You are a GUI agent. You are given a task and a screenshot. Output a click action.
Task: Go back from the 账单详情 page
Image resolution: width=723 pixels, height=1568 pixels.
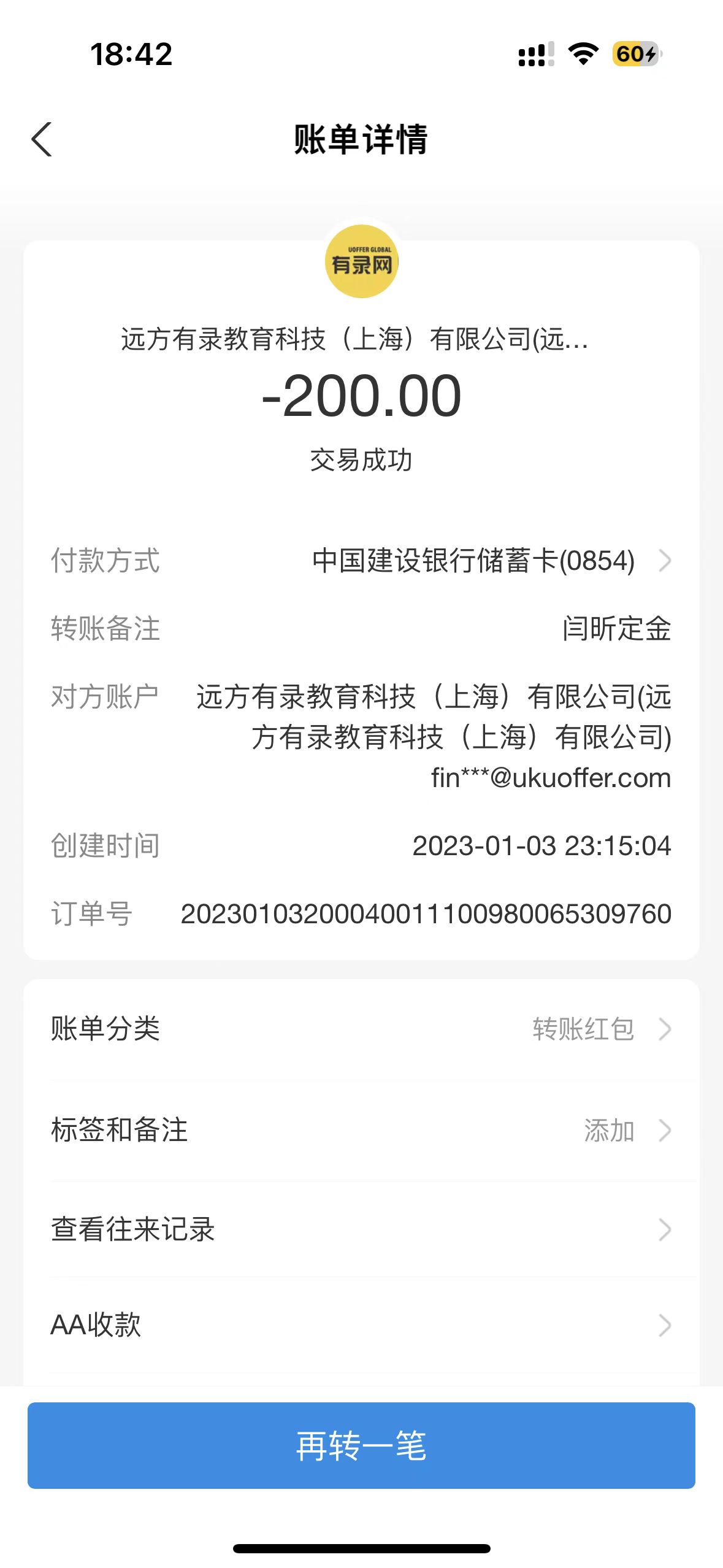point(42,139)
